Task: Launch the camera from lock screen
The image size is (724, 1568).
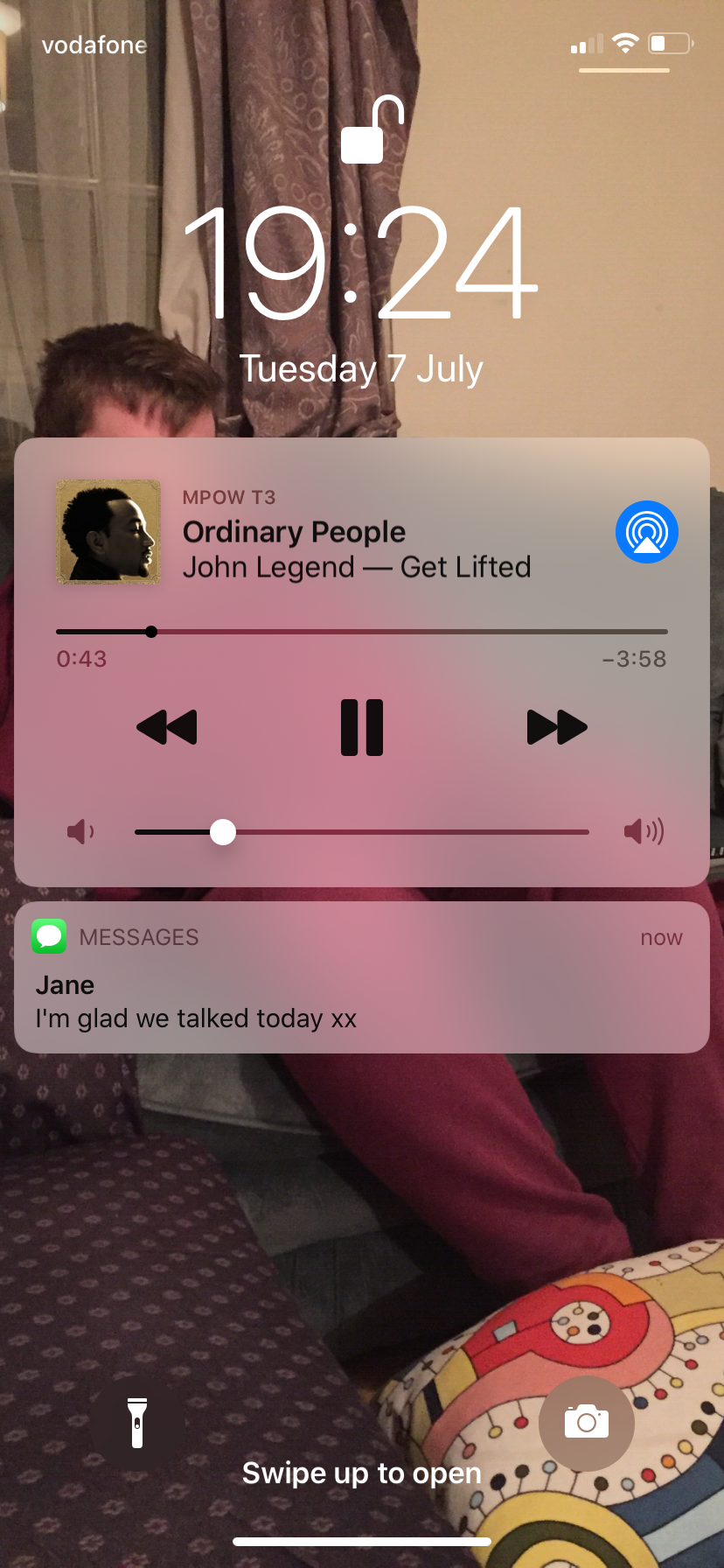Action: [587, 1423]
